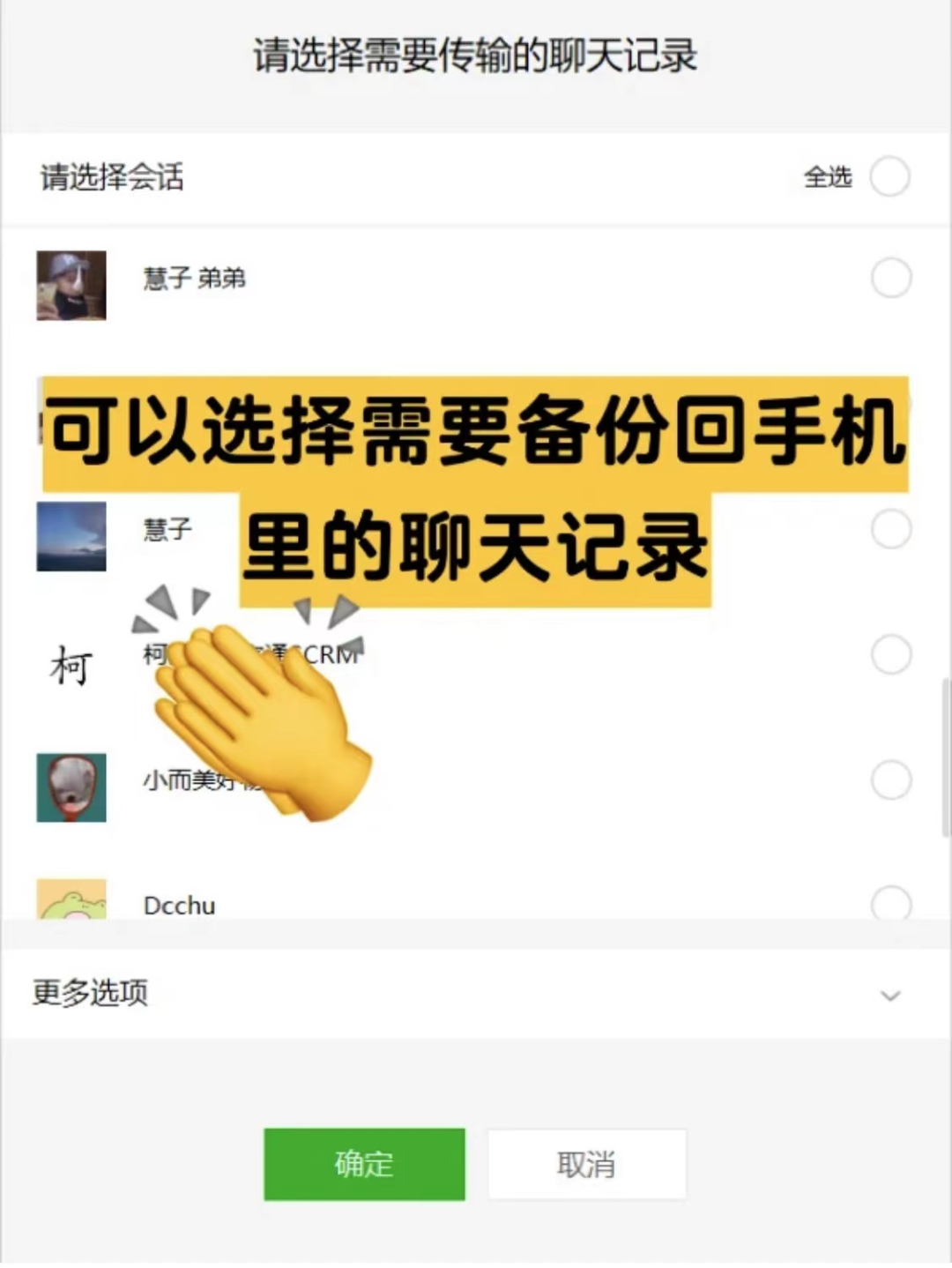This screenshot has width=952, height=1268.
Task: Select the 慧子 弟弟 conversation
Action: coord(890,279)
